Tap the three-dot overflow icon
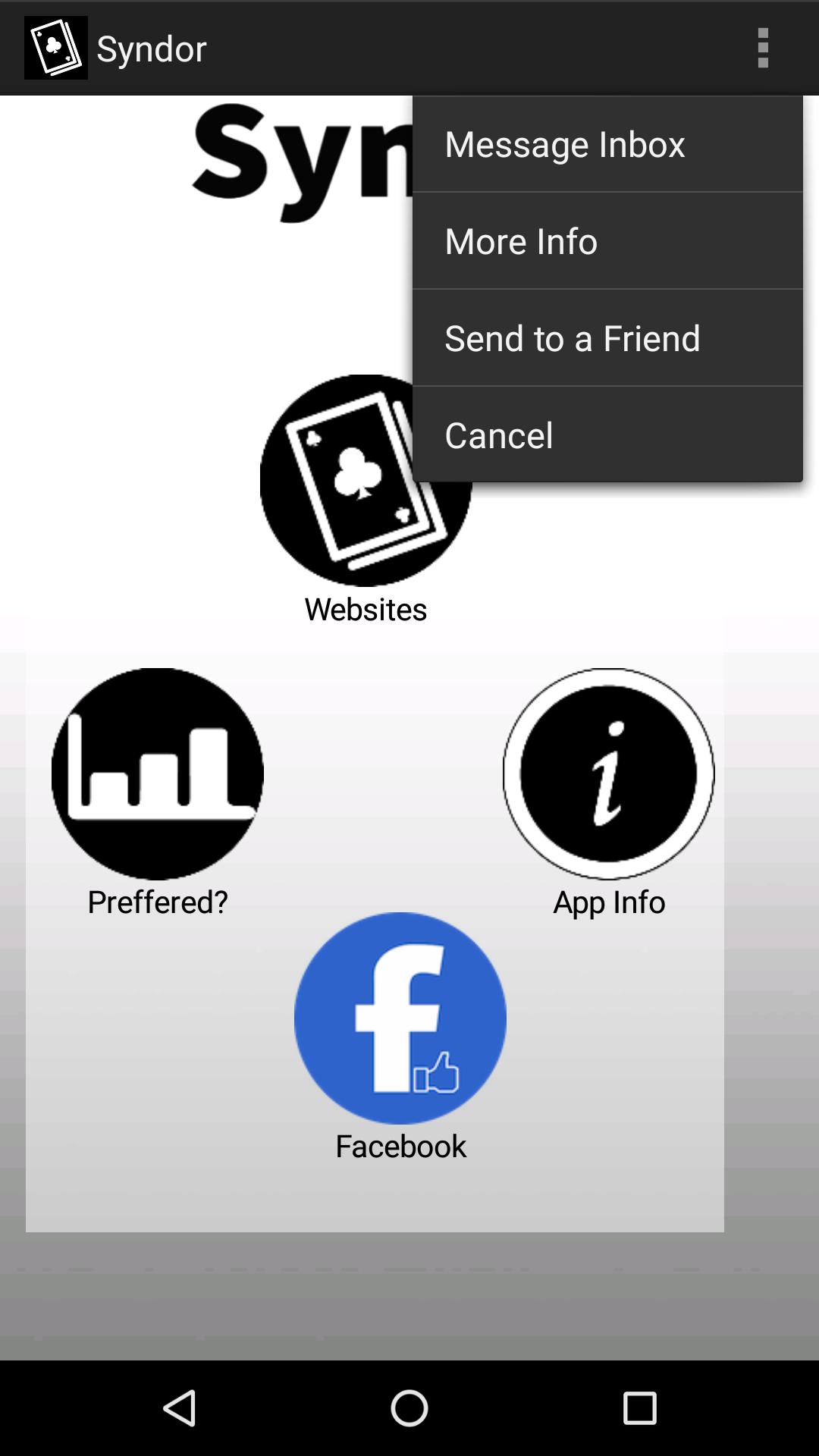 763,48
